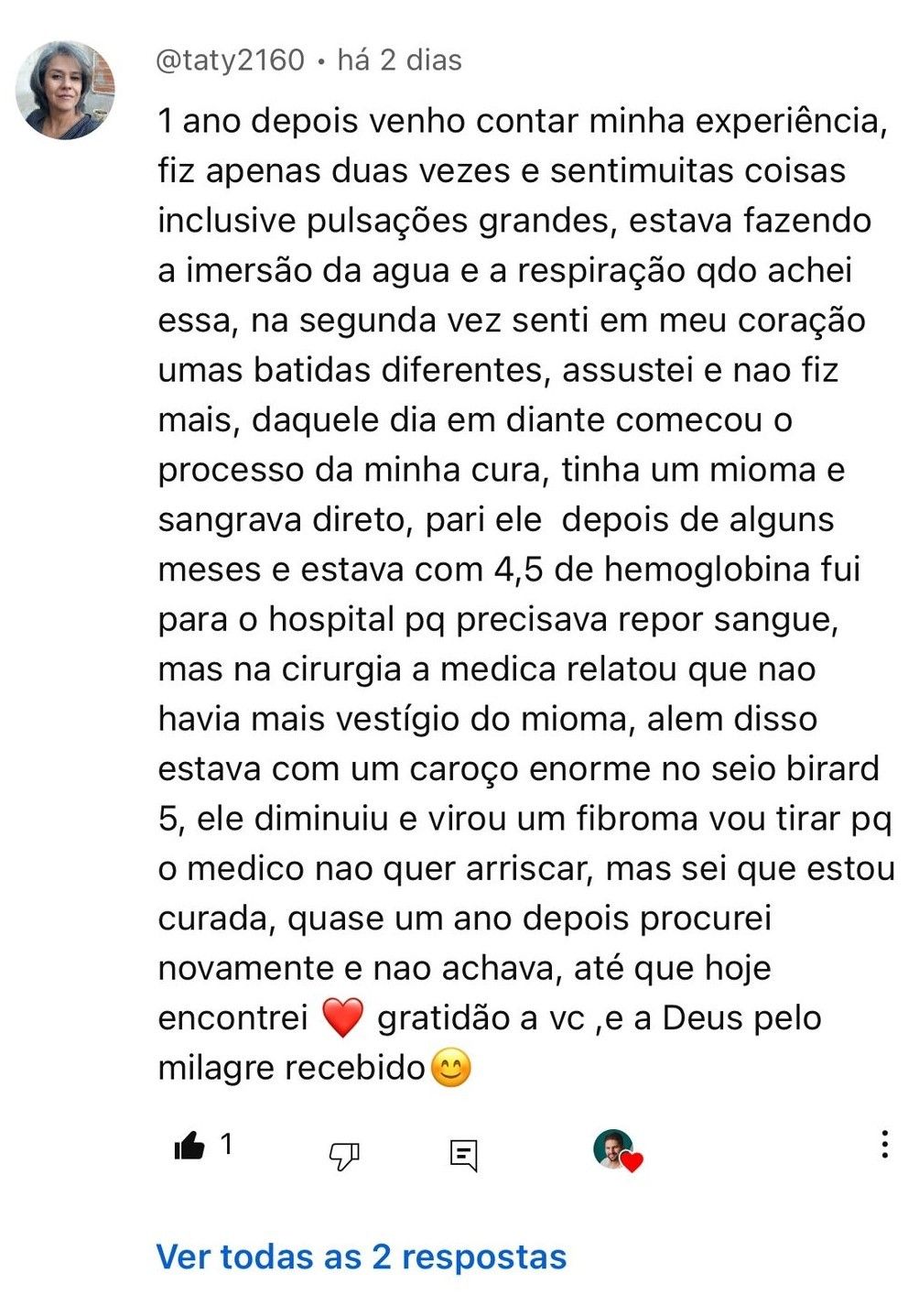Expand Ver todas as 2 respostas
The image size is (908, 1316).
pos(361,1256)
